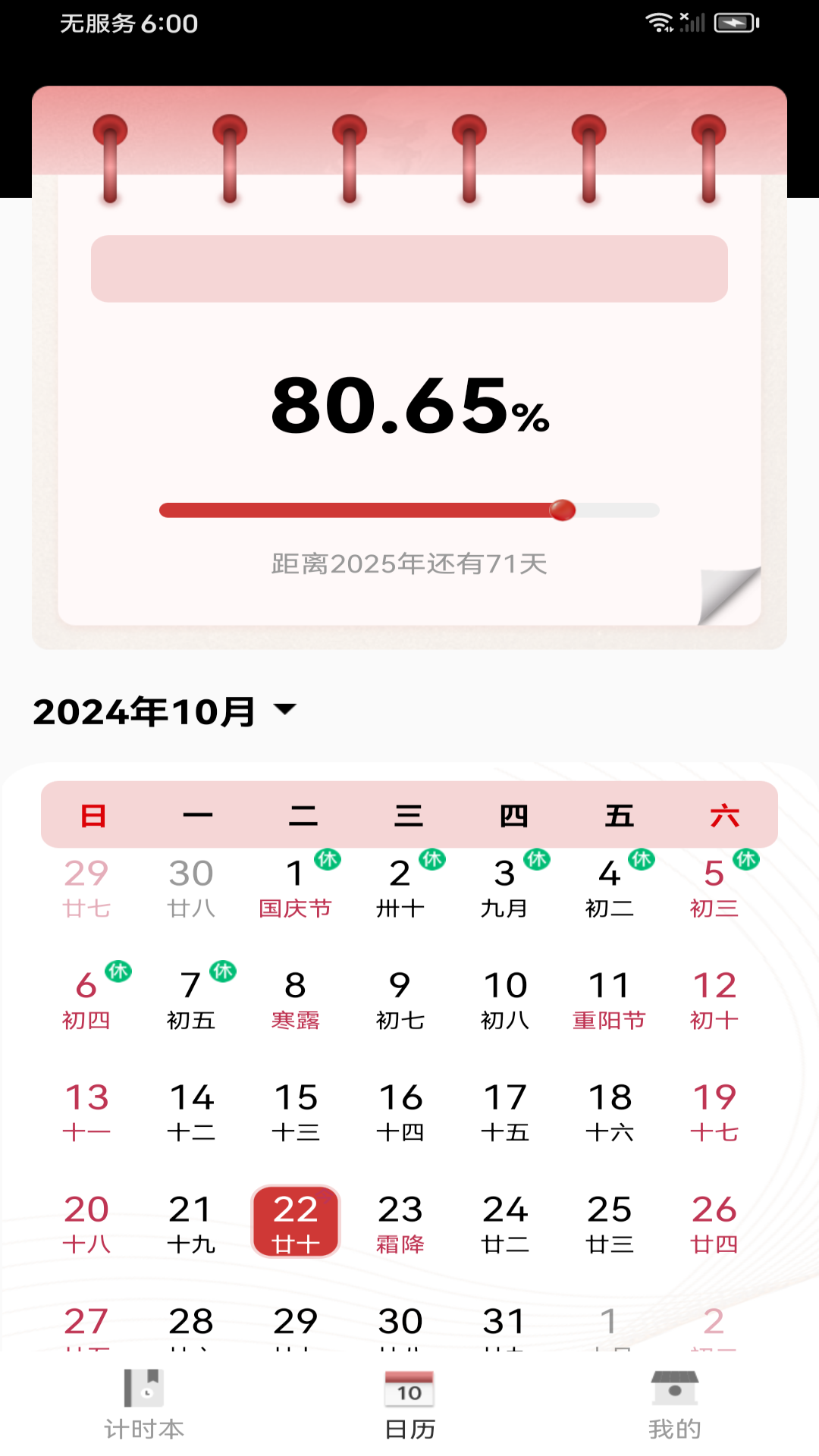Choose October 11 重阳节 date

click(610, 998)
